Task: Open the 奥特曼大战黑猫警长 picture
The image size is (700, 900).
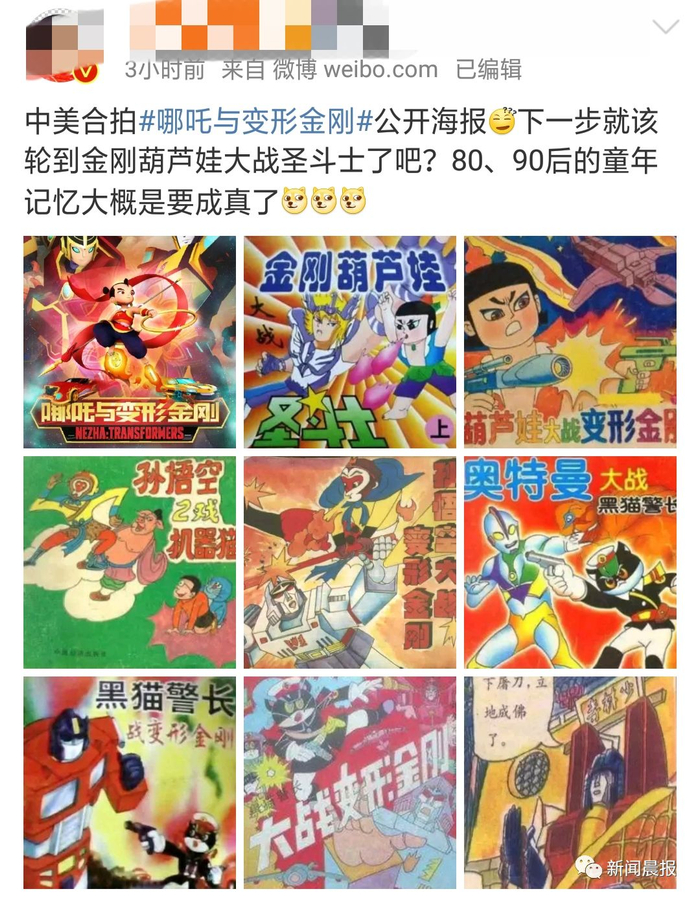Action: click(x=570, y=563)
